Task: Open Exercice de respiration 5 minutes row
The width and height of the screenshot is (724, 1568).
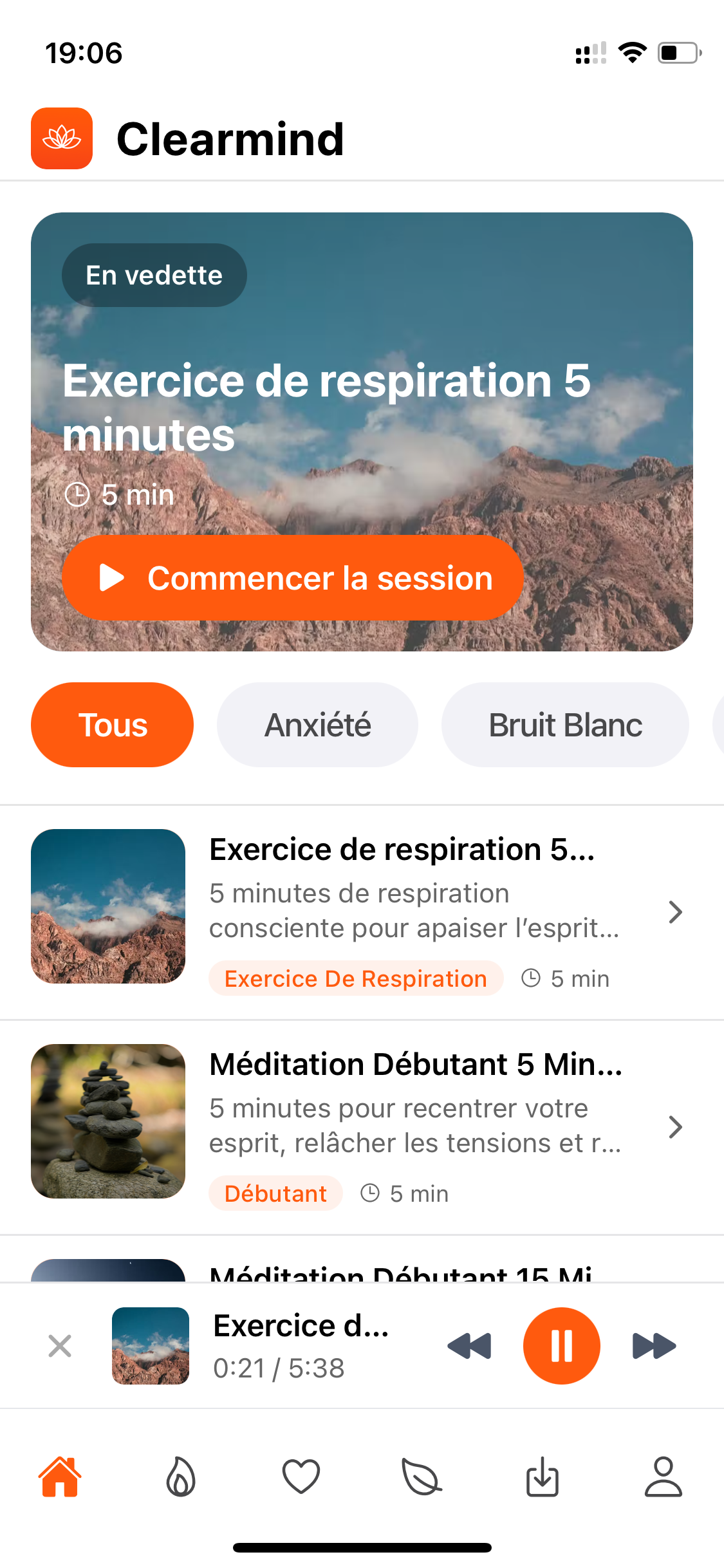Action: [412, 911]
